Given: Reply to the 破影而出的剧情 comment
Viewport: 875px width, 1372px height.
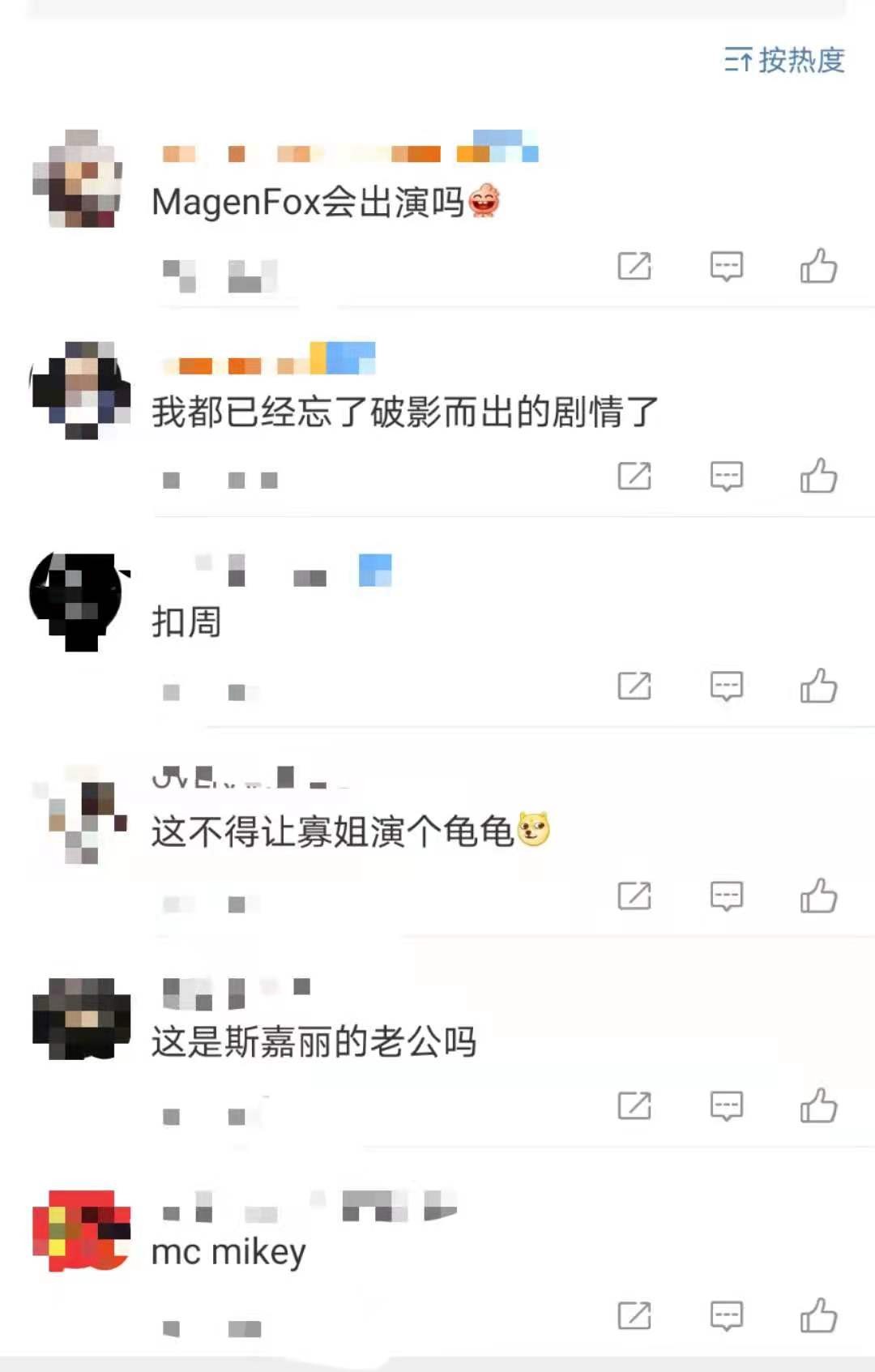Looking at the screenshot, I should tap(726, 476).
